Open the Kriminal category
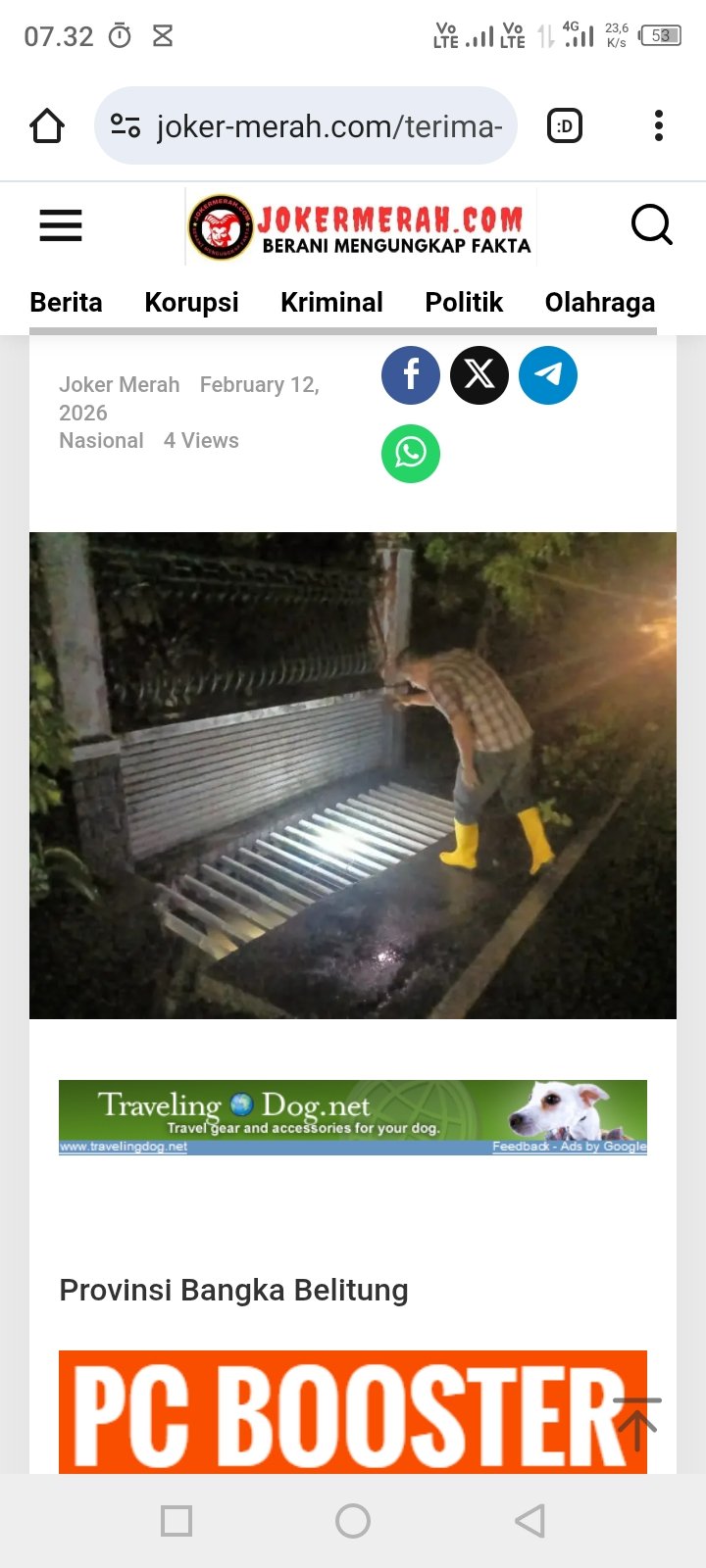Viewport: 706px width, 1568px height. coord(331,302)
